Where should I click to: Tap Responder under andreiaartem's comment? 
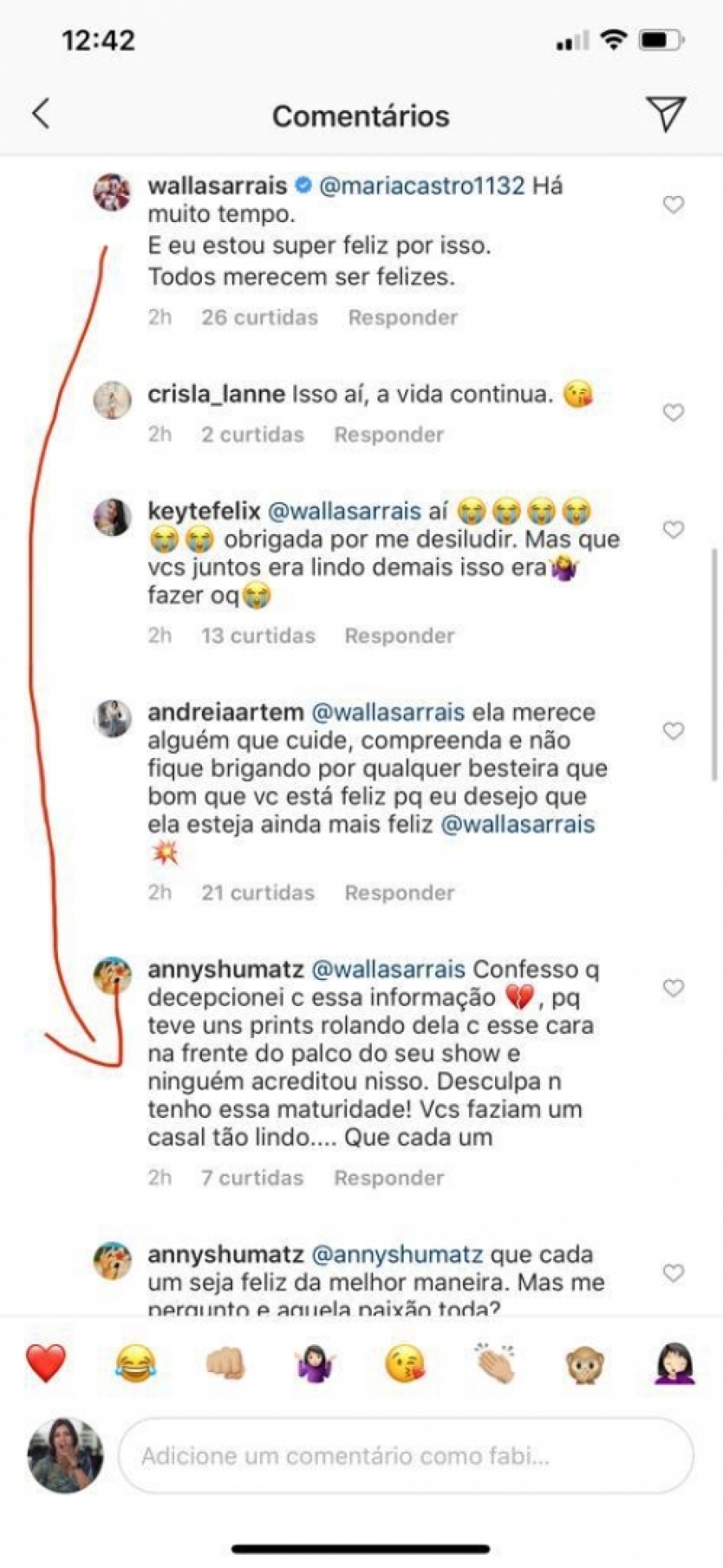click(x=399, y=893)
